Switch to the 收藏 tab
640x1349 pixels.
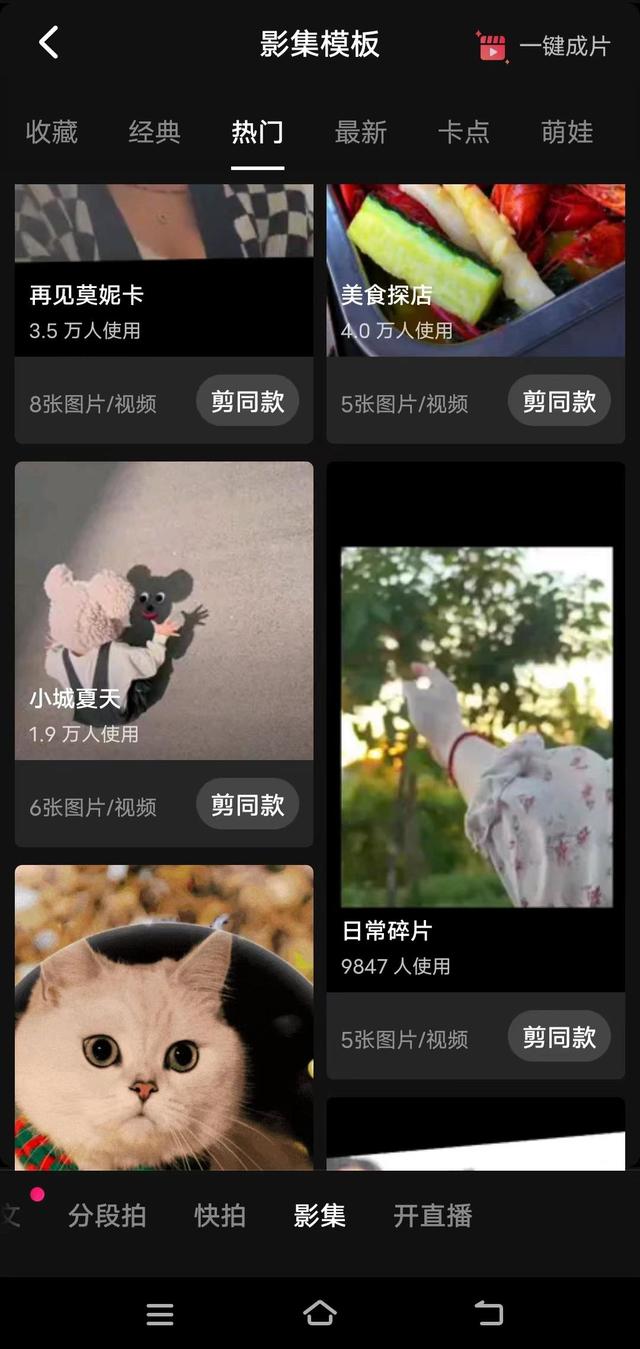(52, 132)
